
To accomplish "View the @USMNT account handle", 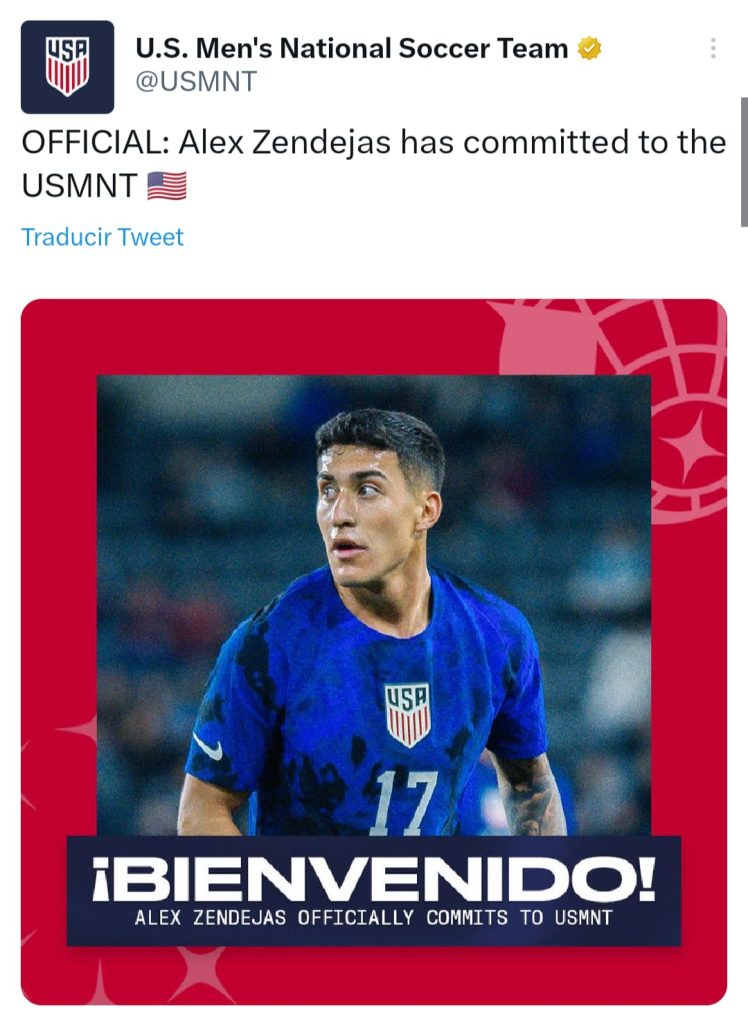I will (194, 82).
